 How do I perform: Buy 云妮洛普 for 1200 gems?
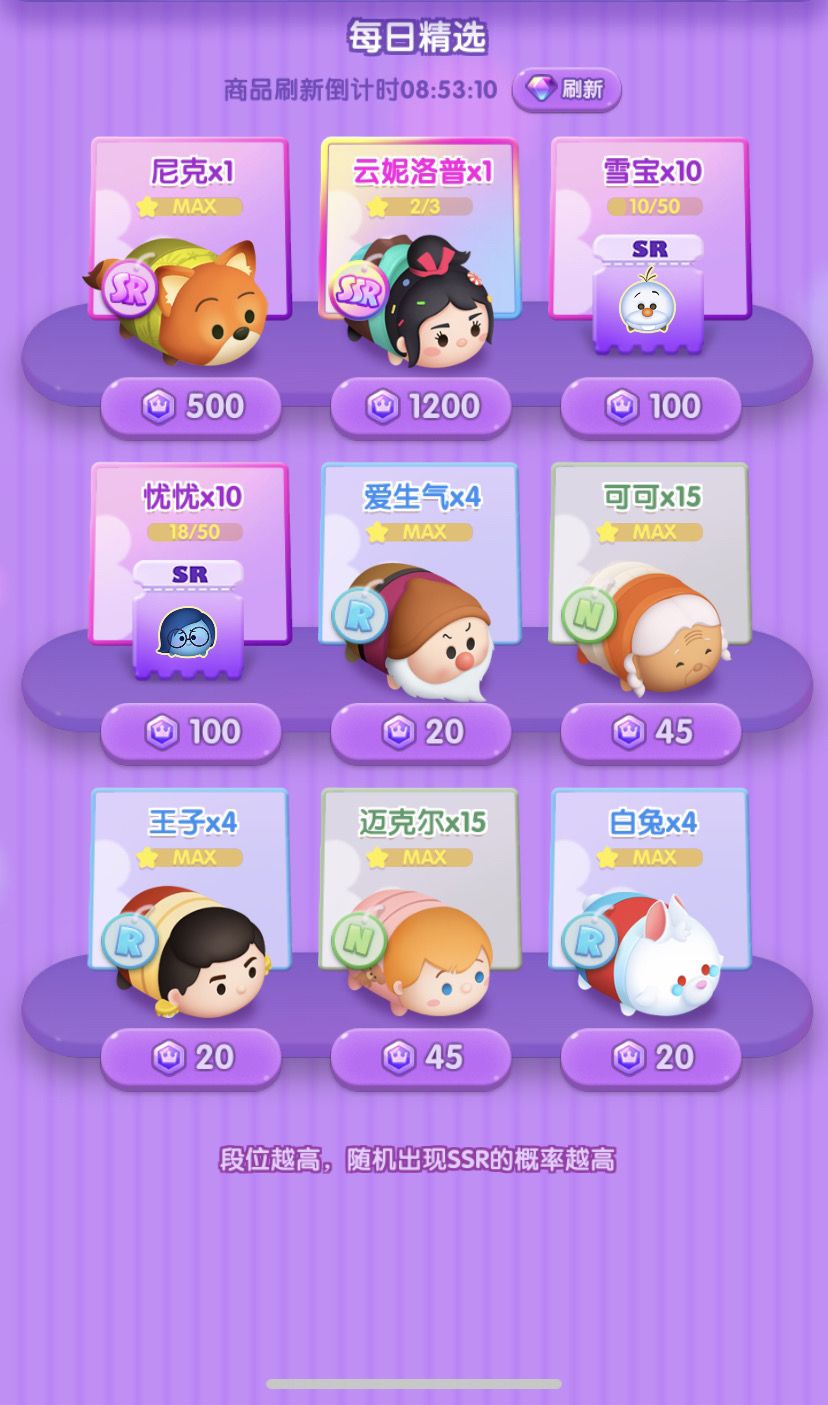click(x=421, y=407)
